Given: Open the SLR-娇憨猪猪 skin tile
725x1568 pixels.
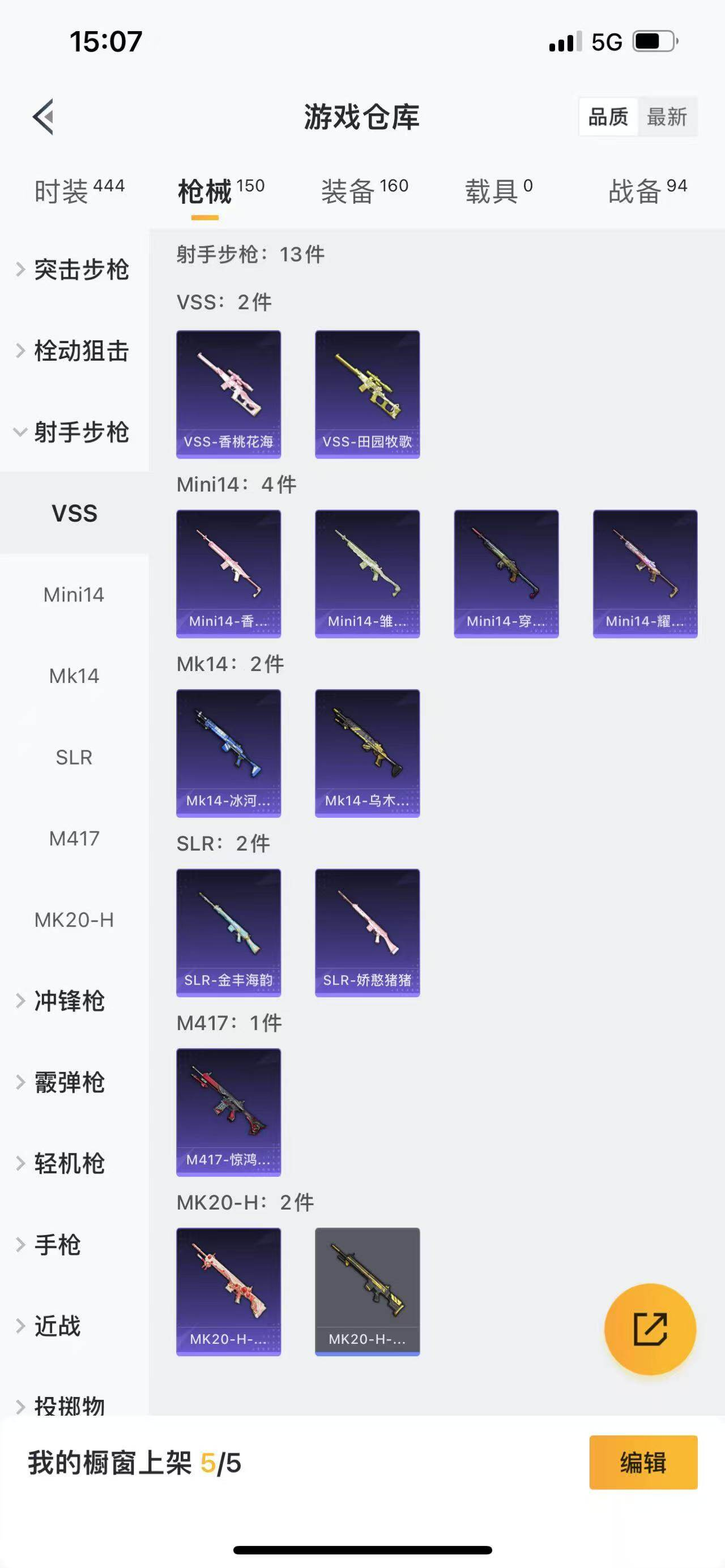Looking at the screenshot, I should point(367,933).
